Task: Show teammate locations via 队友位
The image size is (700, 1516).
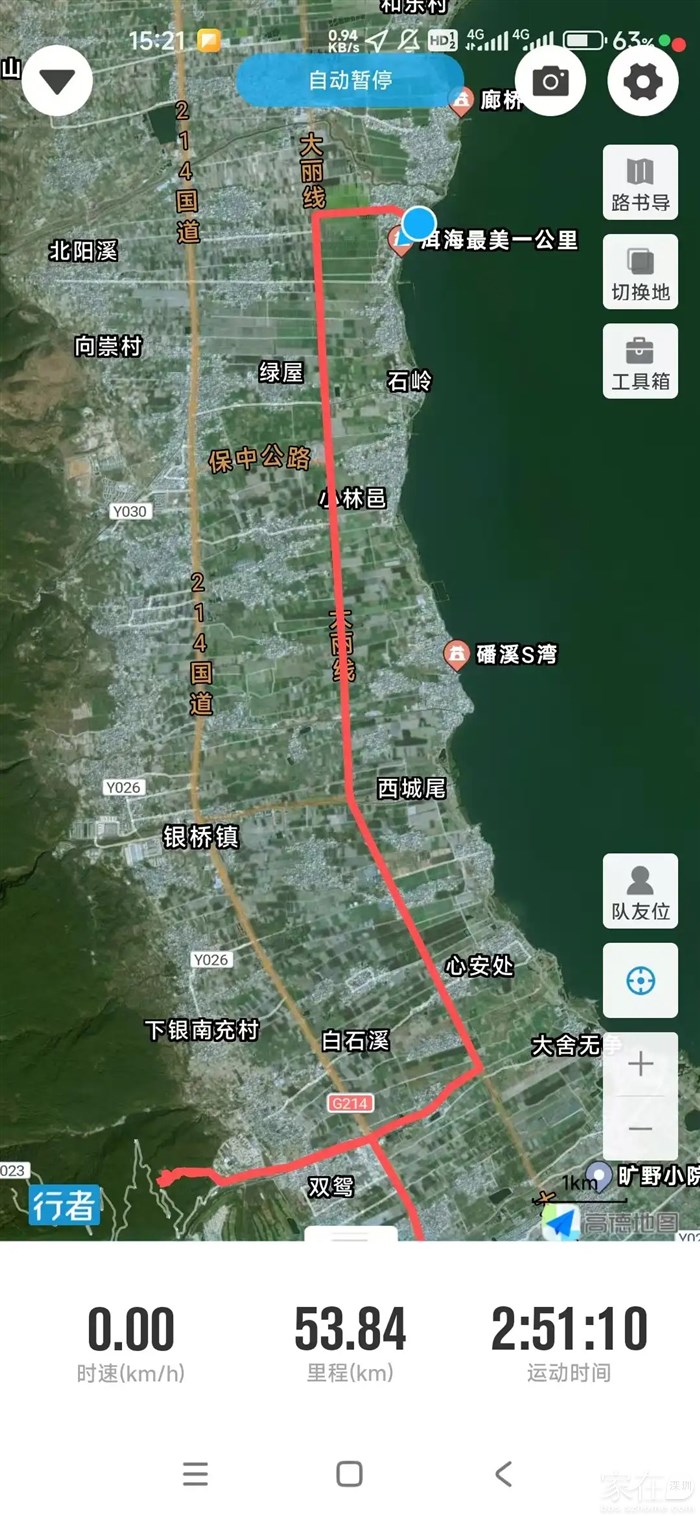Action: click(640, 892)
